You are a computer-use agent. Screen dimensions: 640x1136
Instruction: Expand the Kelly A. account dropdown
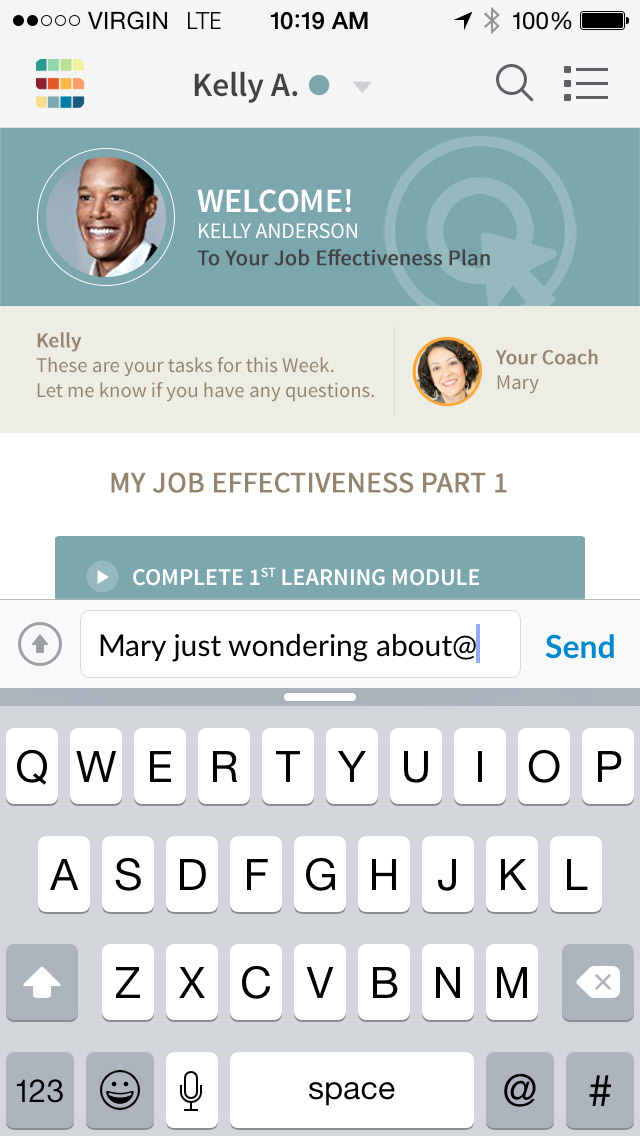pos(362,87)
